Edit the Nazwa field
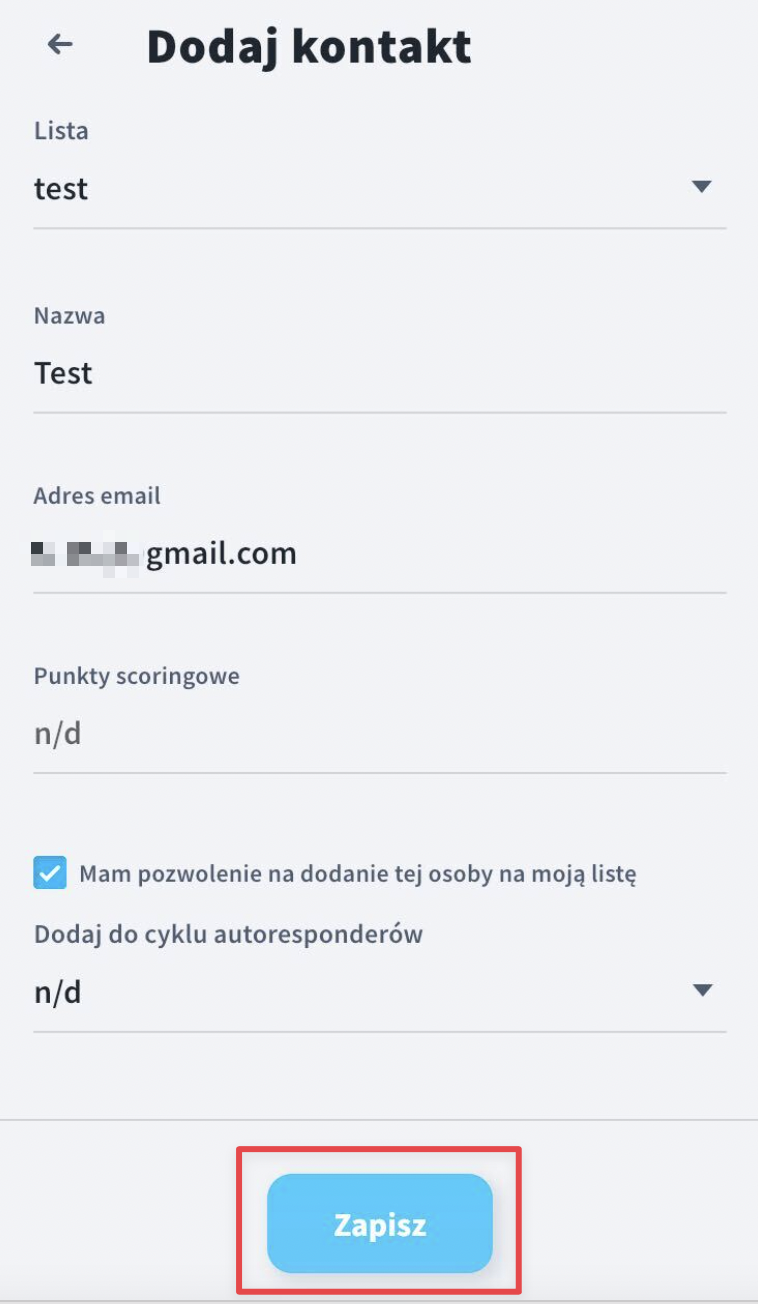The height and width of the screenshot is (1304, 758). pos(380,373)
